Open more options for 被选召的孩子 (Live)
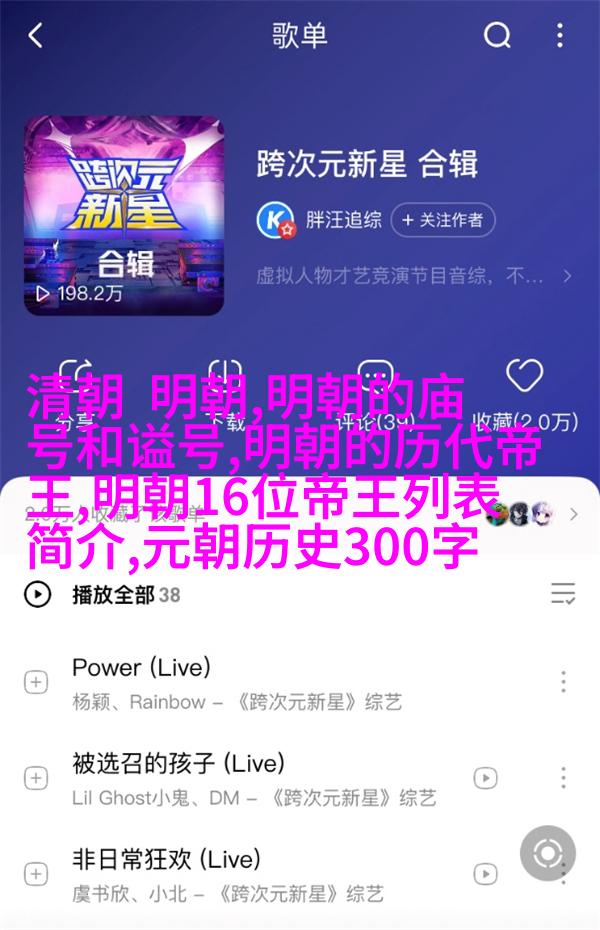The width and height of the screenshot is (600, 930). click(x=564, y=778)
